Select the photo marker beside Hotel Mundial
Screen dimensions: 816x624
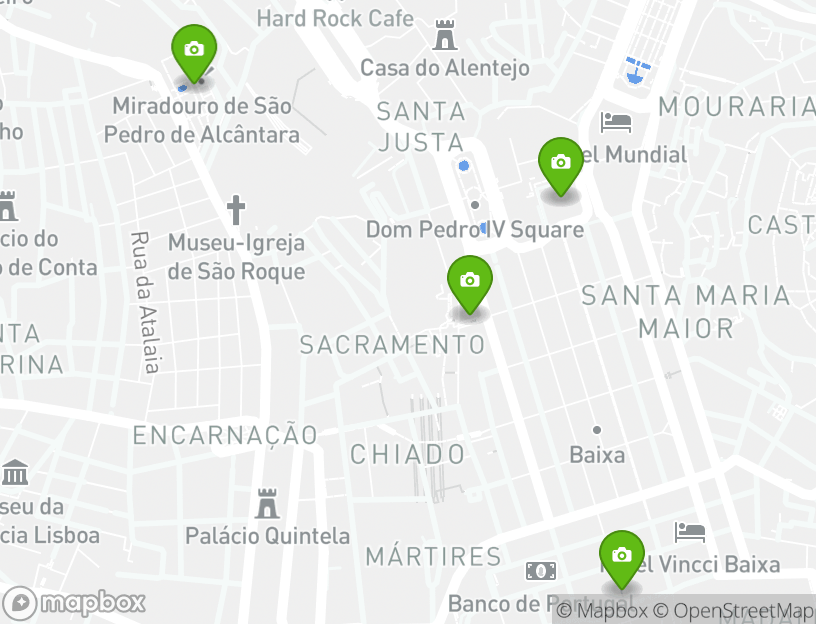(560, 163)
